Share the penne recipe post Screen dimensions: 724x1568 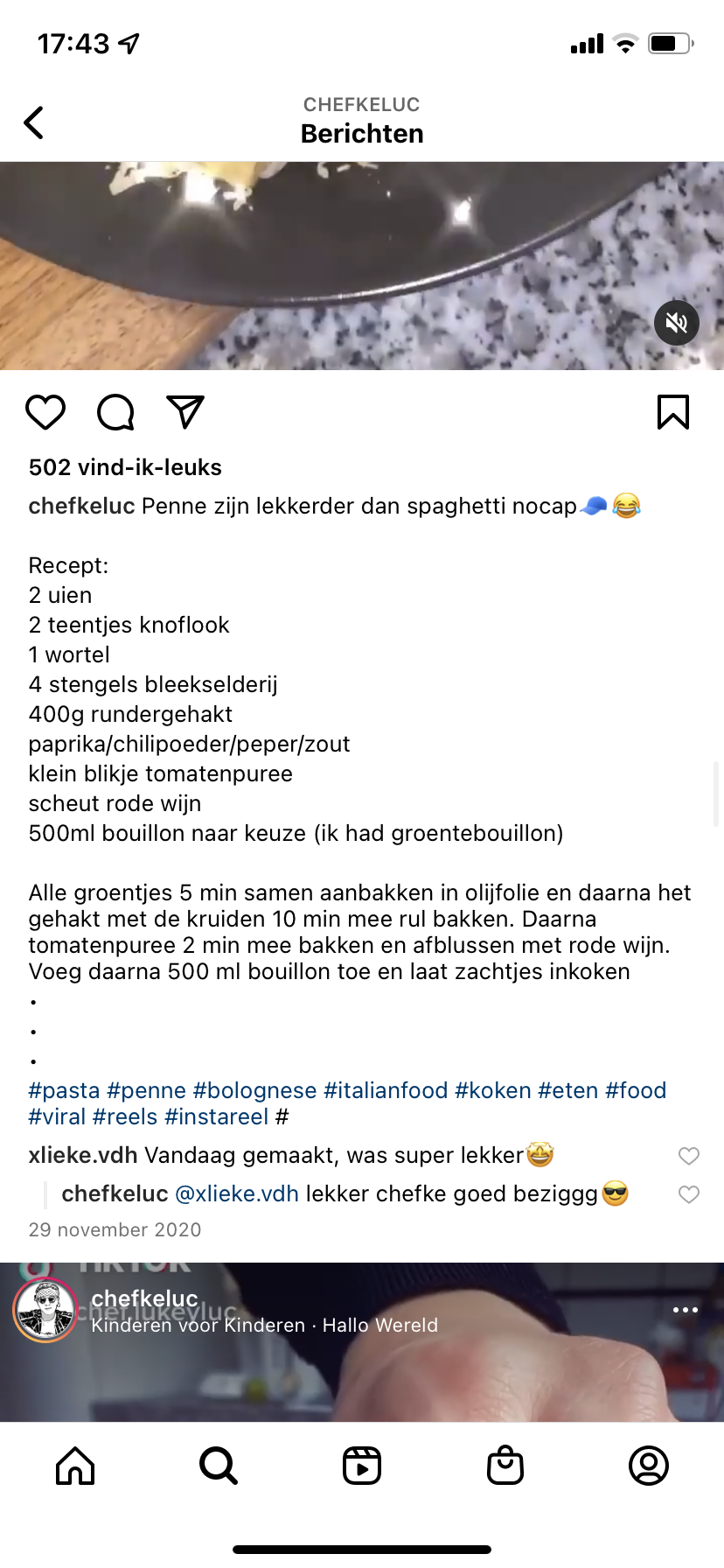(184, 412)
